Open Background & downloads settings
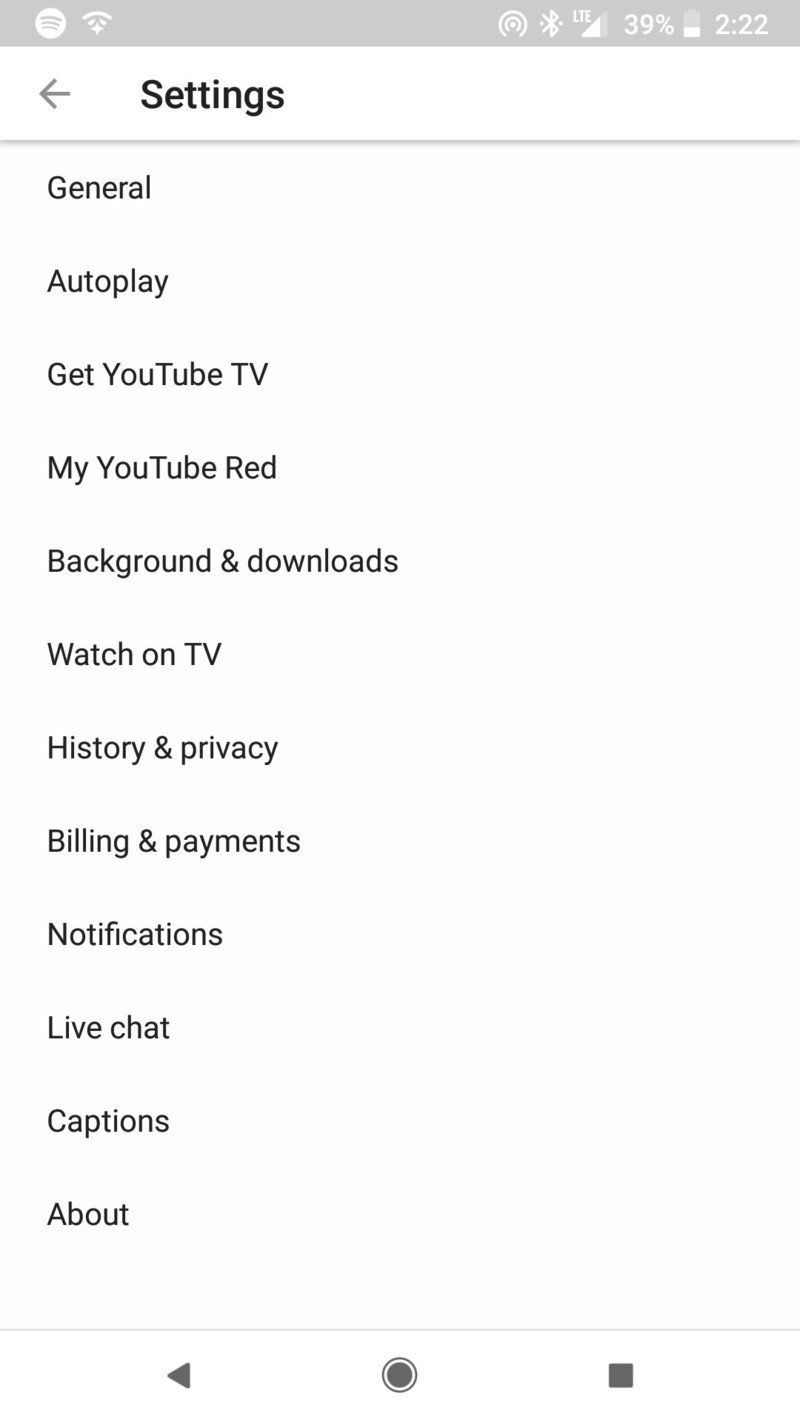The image size is (800, 1422). (x=222, y=561)
